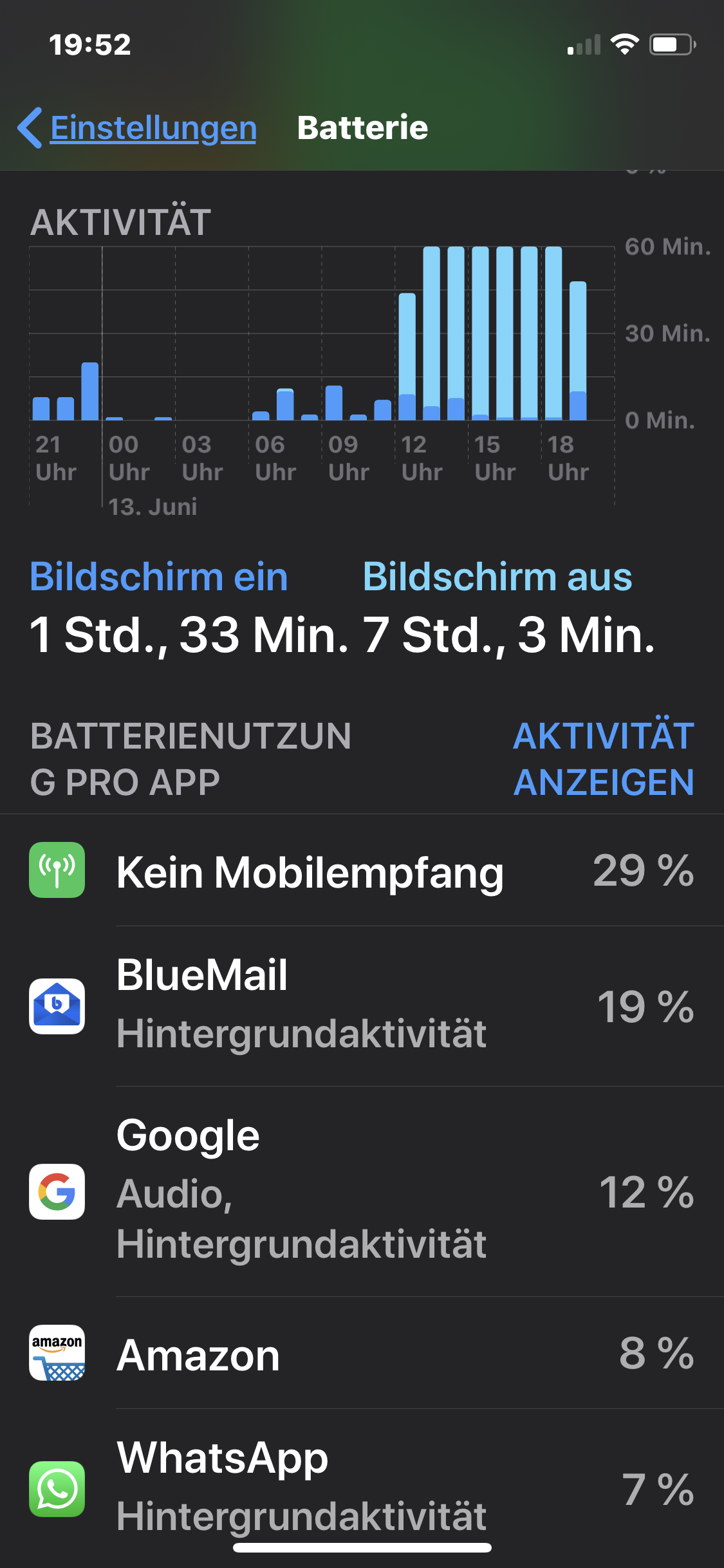Tap AKTIVITÄT ANZEIGEN link
724x1568 pixels.
[603, 759]
